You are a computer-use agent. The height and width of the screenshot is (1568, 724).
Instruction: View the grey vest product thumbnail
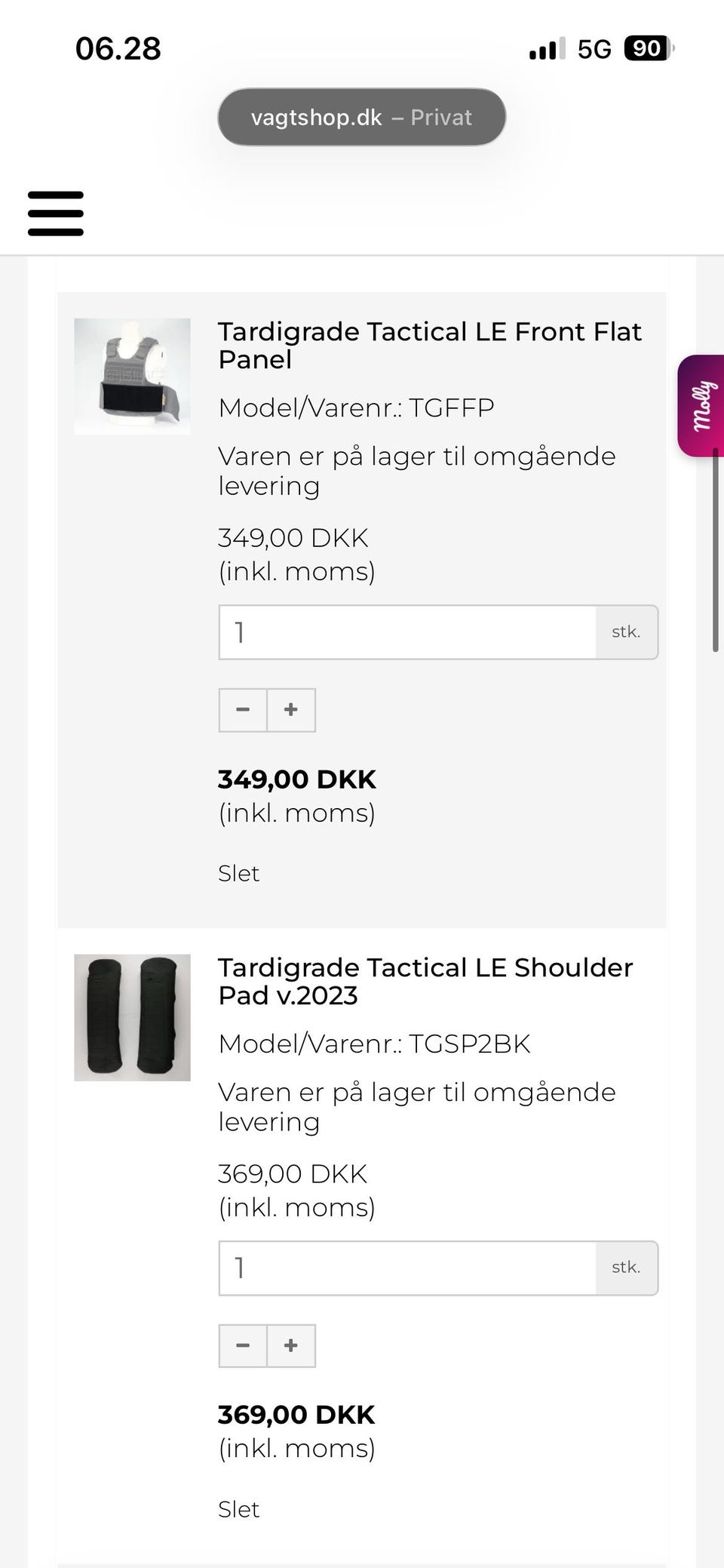pos(132,374)
